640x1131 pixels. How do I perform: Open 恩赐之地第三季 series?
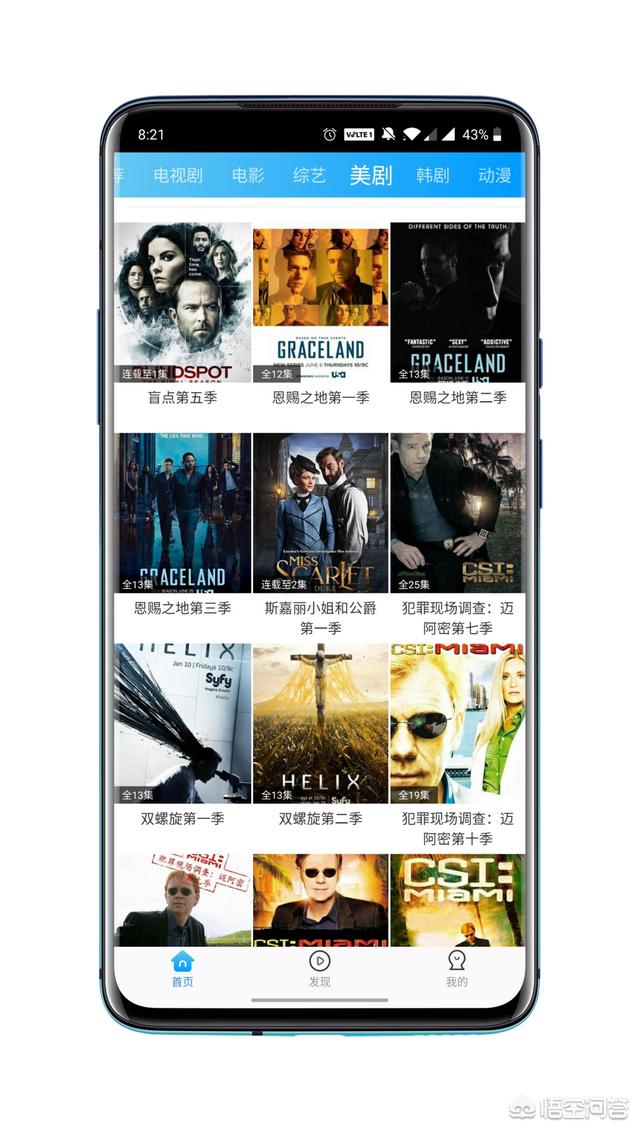tap(183, 513)
